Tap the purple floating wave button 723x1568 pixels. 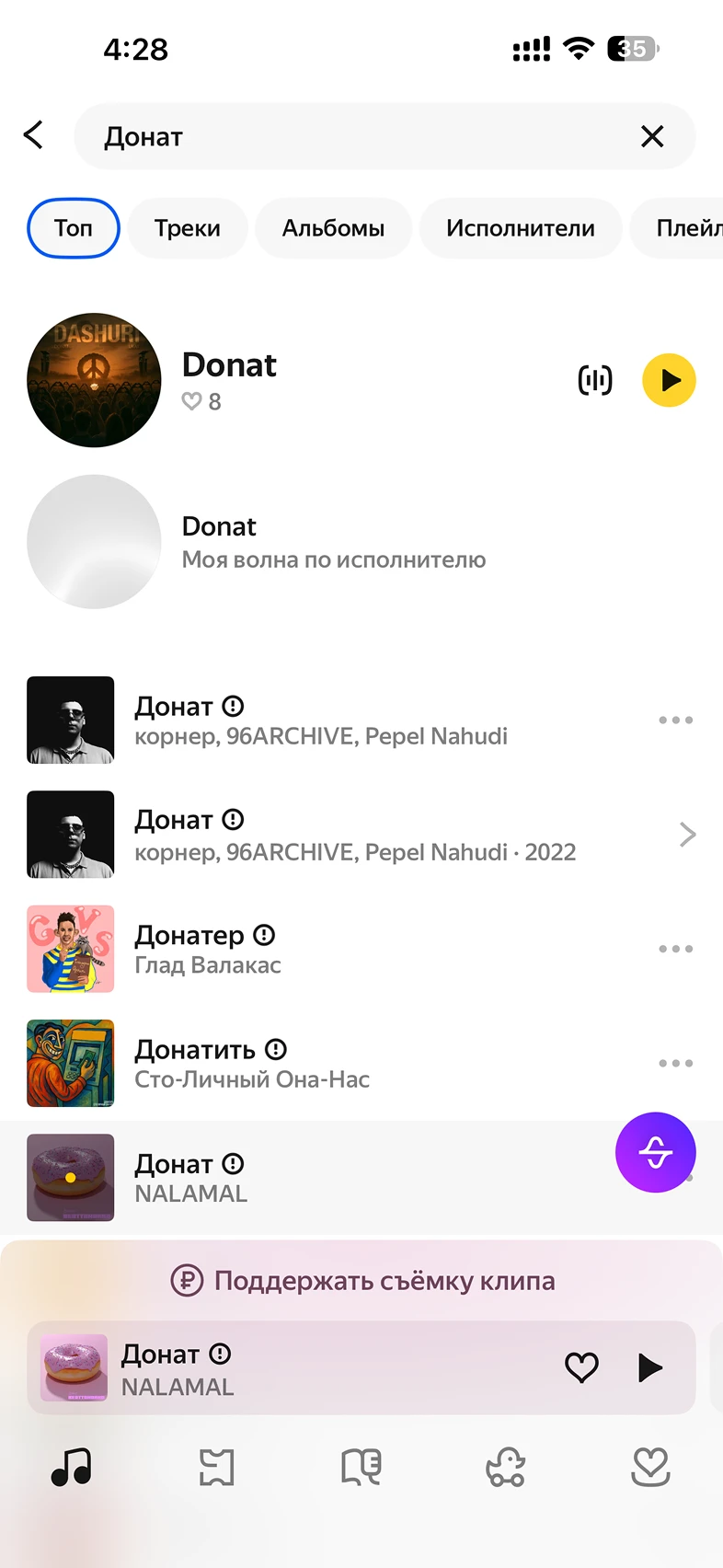(656, 1152)
